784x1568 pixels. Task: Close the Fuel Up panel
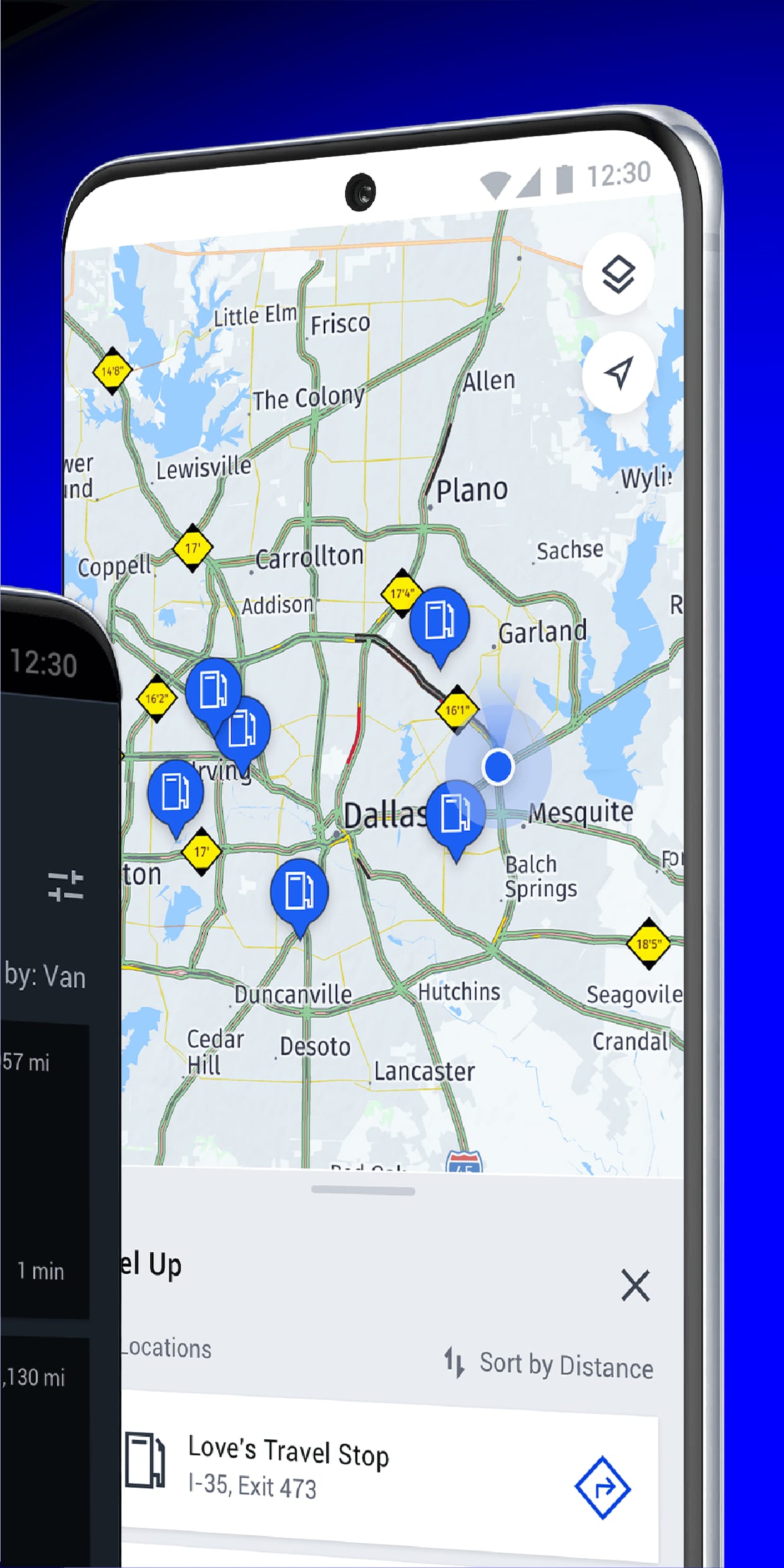(x=634, y=1286)
